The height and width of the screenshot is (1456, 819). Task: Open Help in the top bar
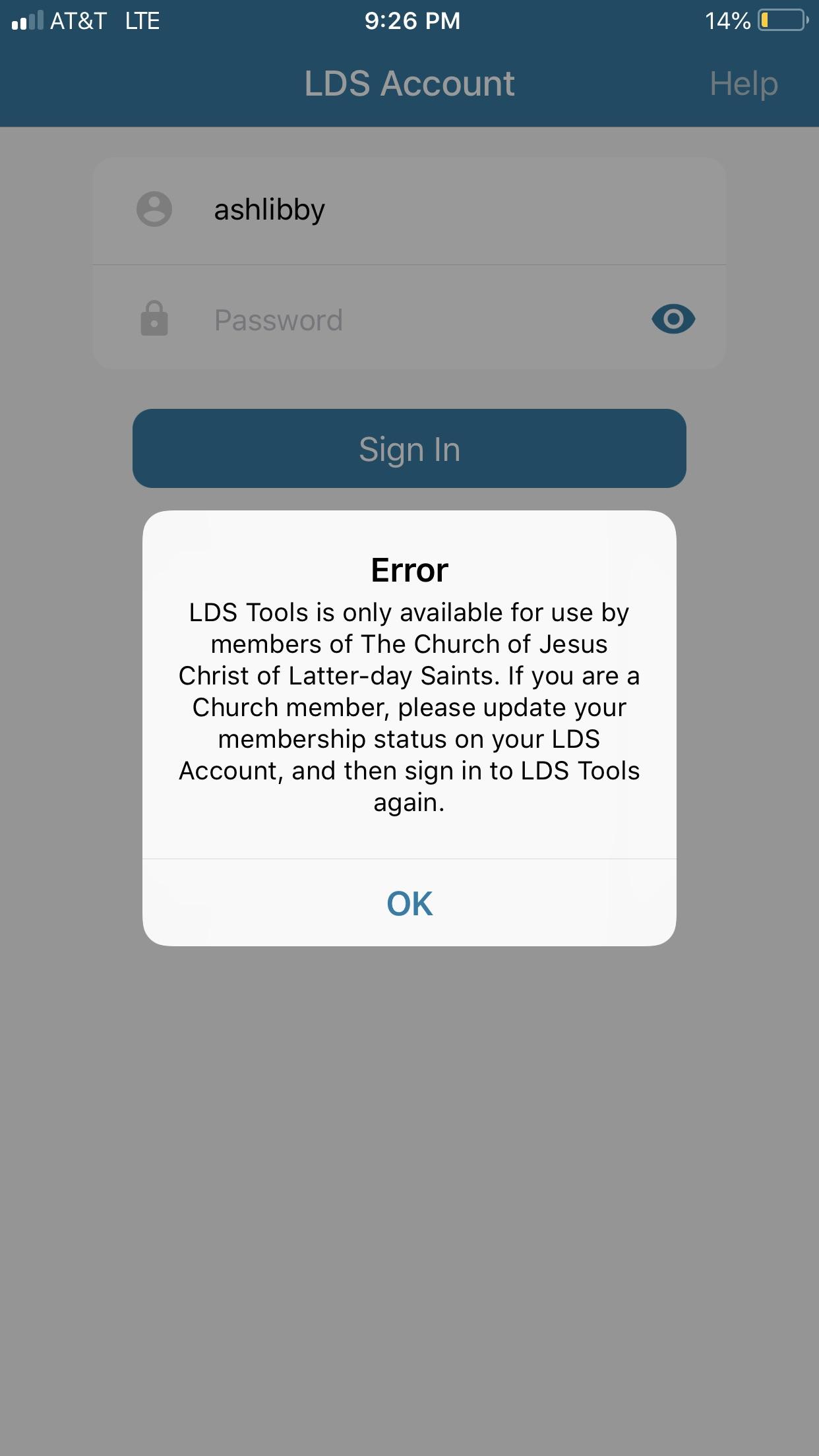coord(743,84)
